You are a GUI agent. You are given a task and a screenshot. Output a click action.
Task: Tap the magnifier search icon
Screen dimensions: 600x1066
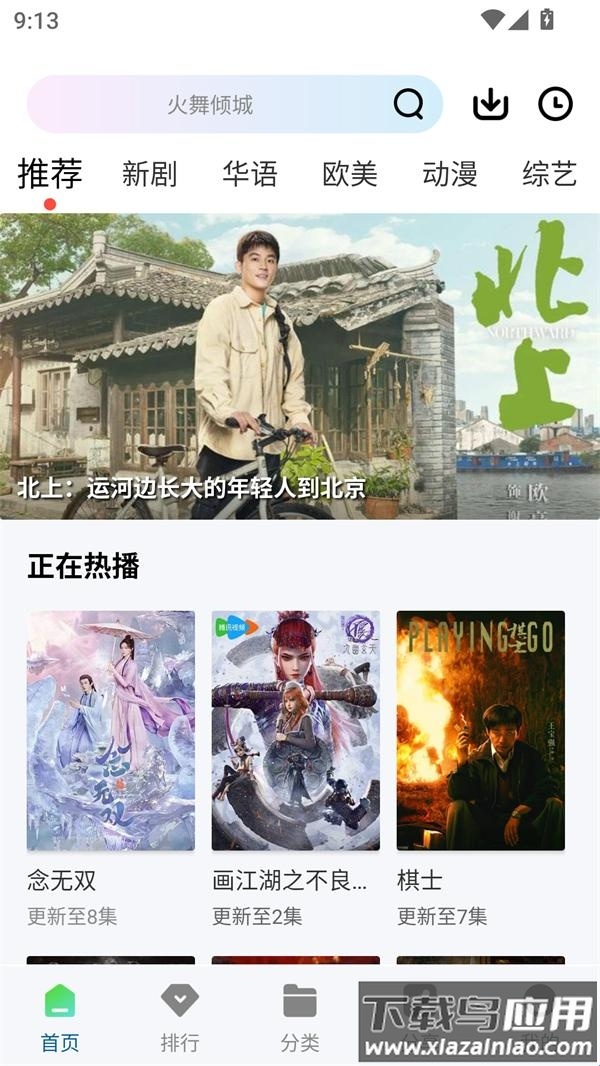pos(408,104)
